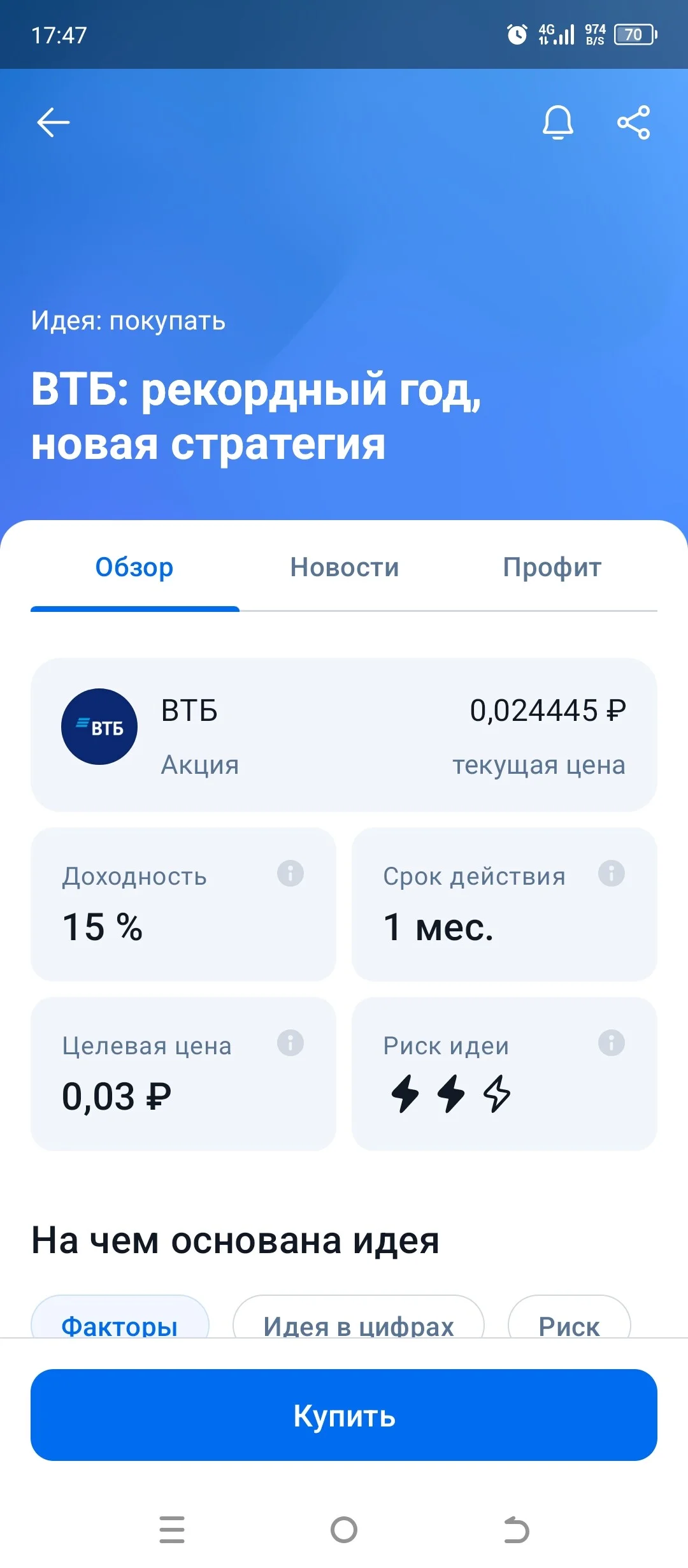688x1568 pixels.
Task: Select the Обзор tab
Action: coord(134,567)
